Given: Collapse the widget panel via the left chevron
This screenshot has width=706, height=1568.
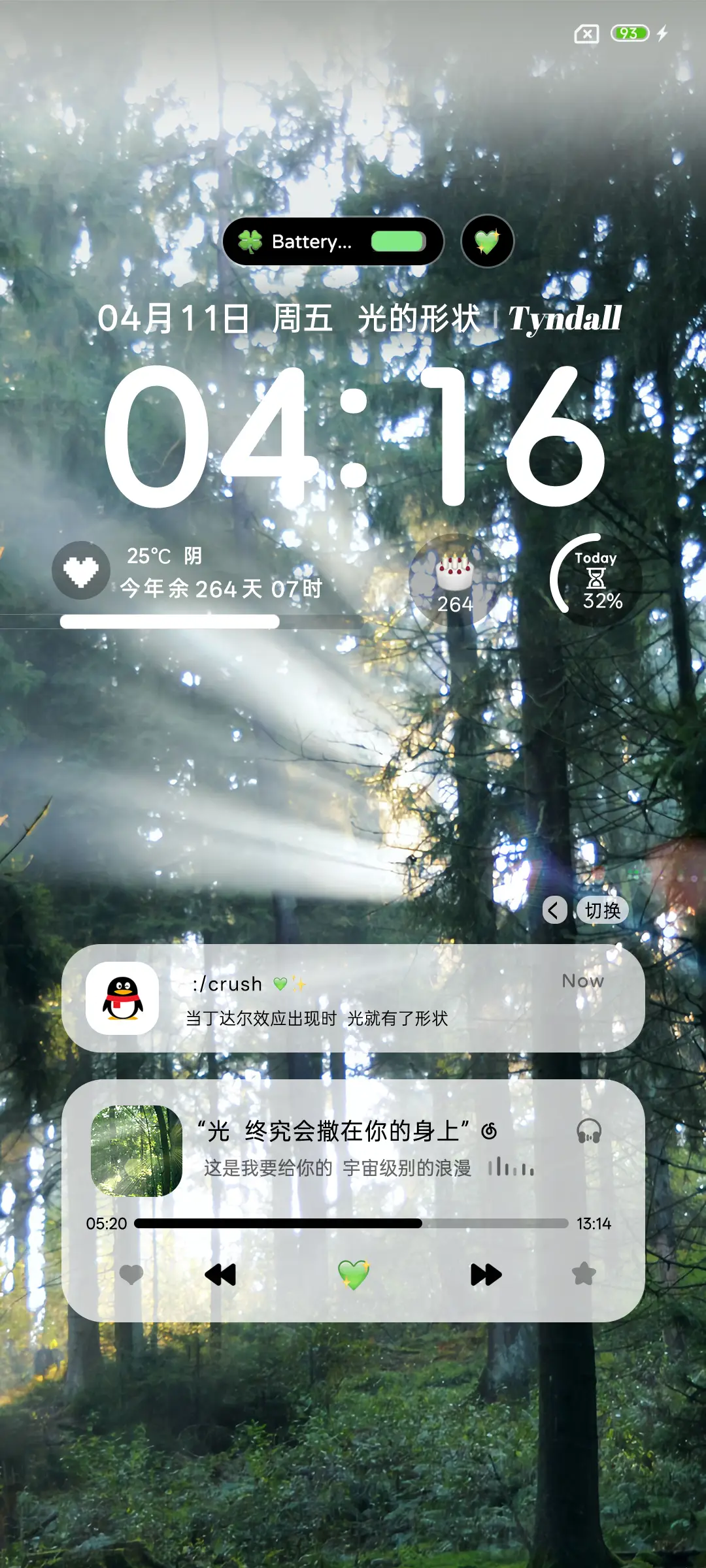Looking at the screenshot, I should tap(554, 910).
